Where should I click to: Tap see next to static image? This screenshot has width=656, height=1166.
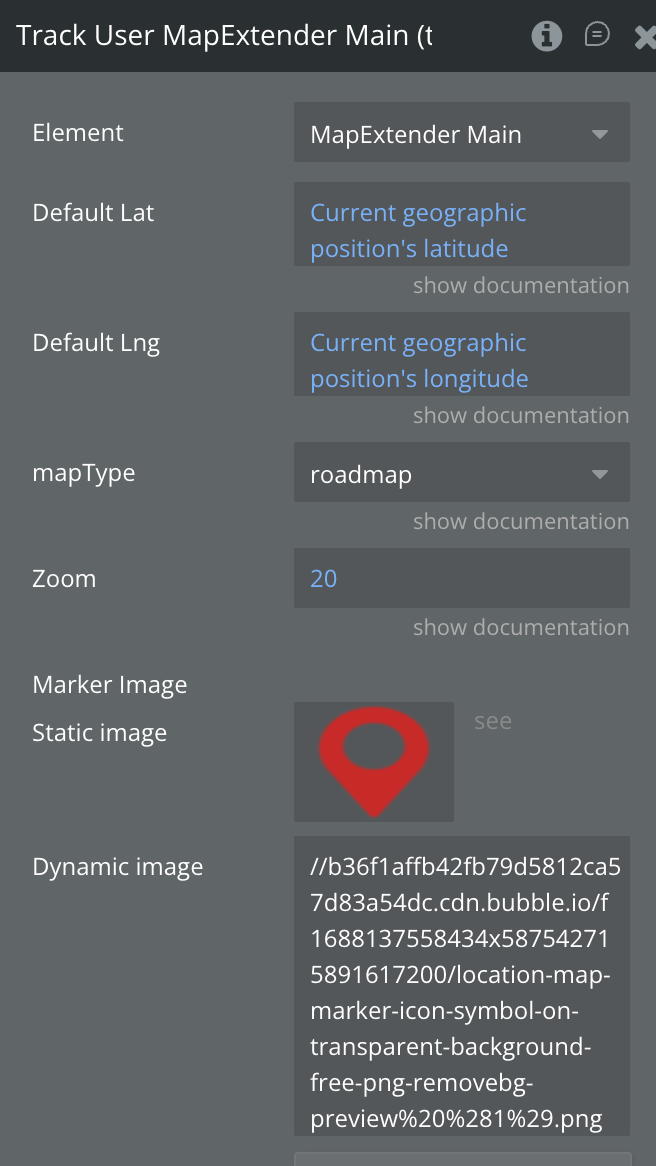(x=493, y=722)
